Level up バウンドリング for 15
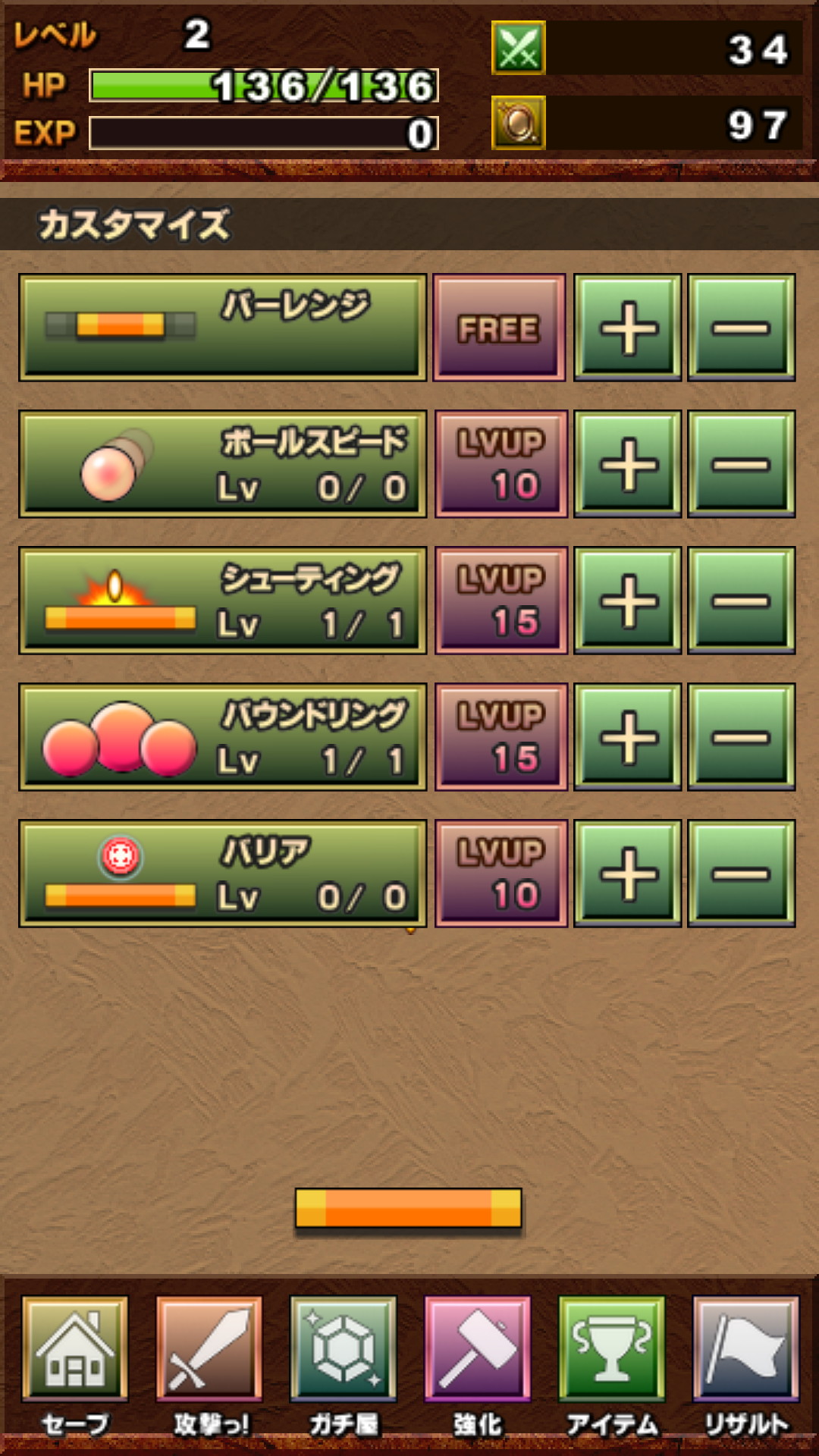This screenshot has width=819, height=1456. coord(500,737)
